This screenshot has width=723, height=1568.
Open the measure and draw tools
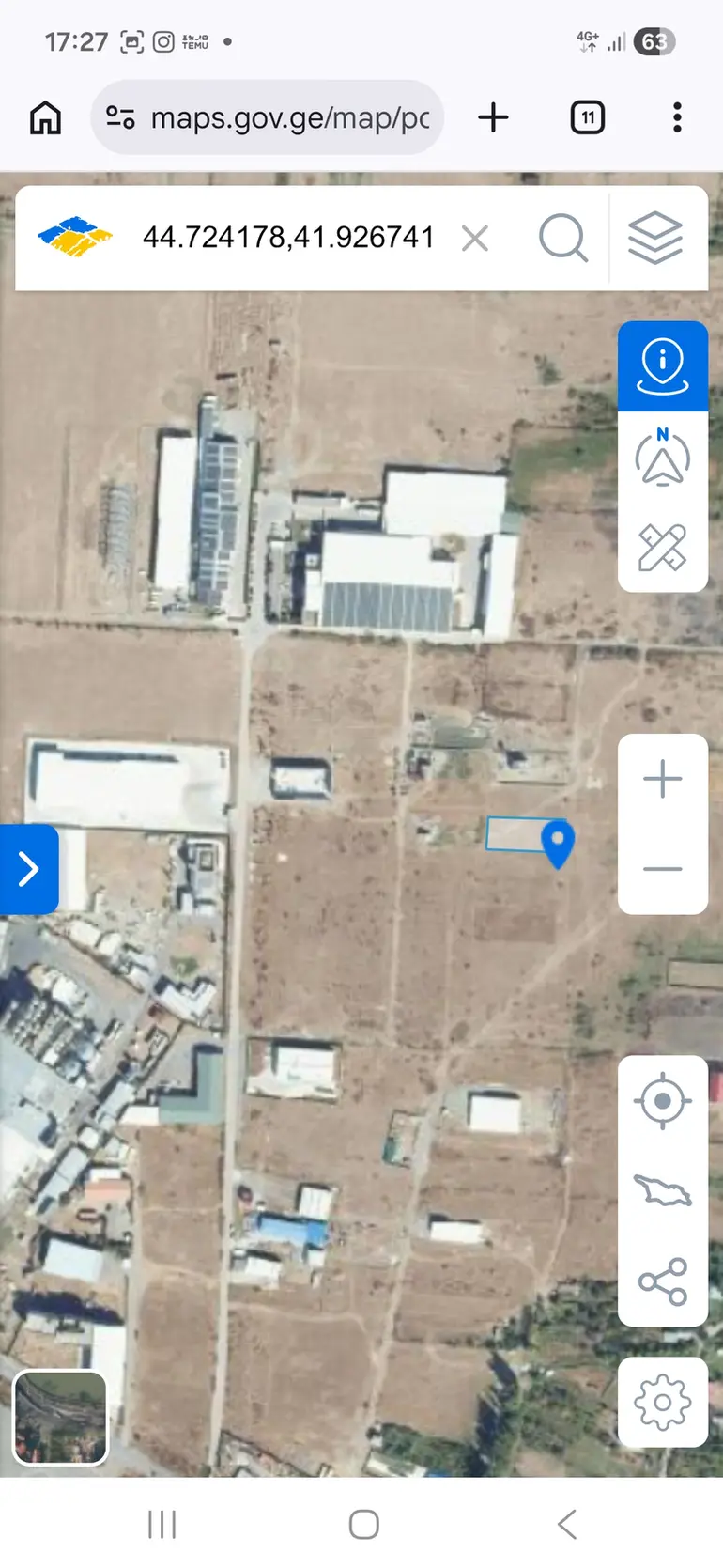[x=663, y=547]
